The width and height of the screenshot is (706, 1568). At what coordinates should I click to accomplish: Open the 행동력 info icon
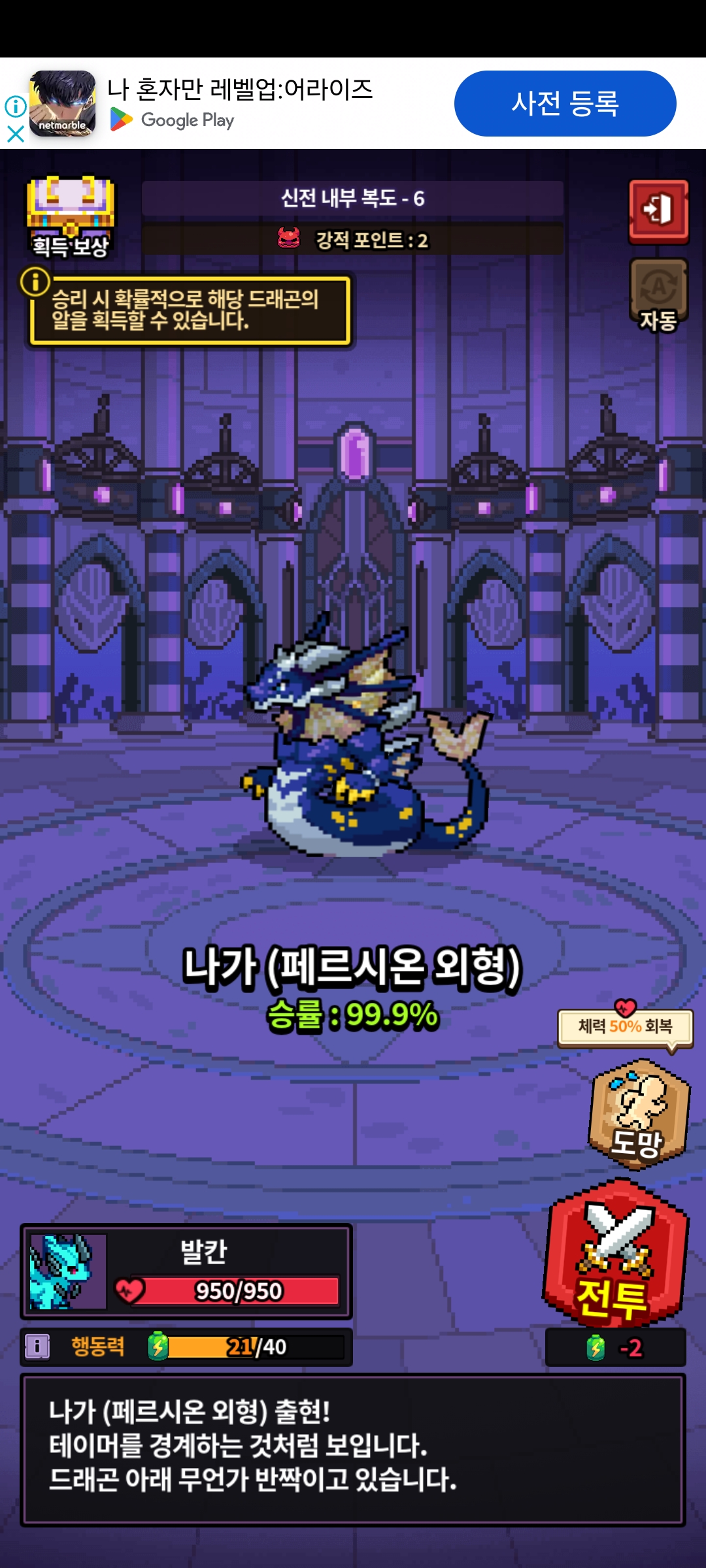coord(37,1347)
